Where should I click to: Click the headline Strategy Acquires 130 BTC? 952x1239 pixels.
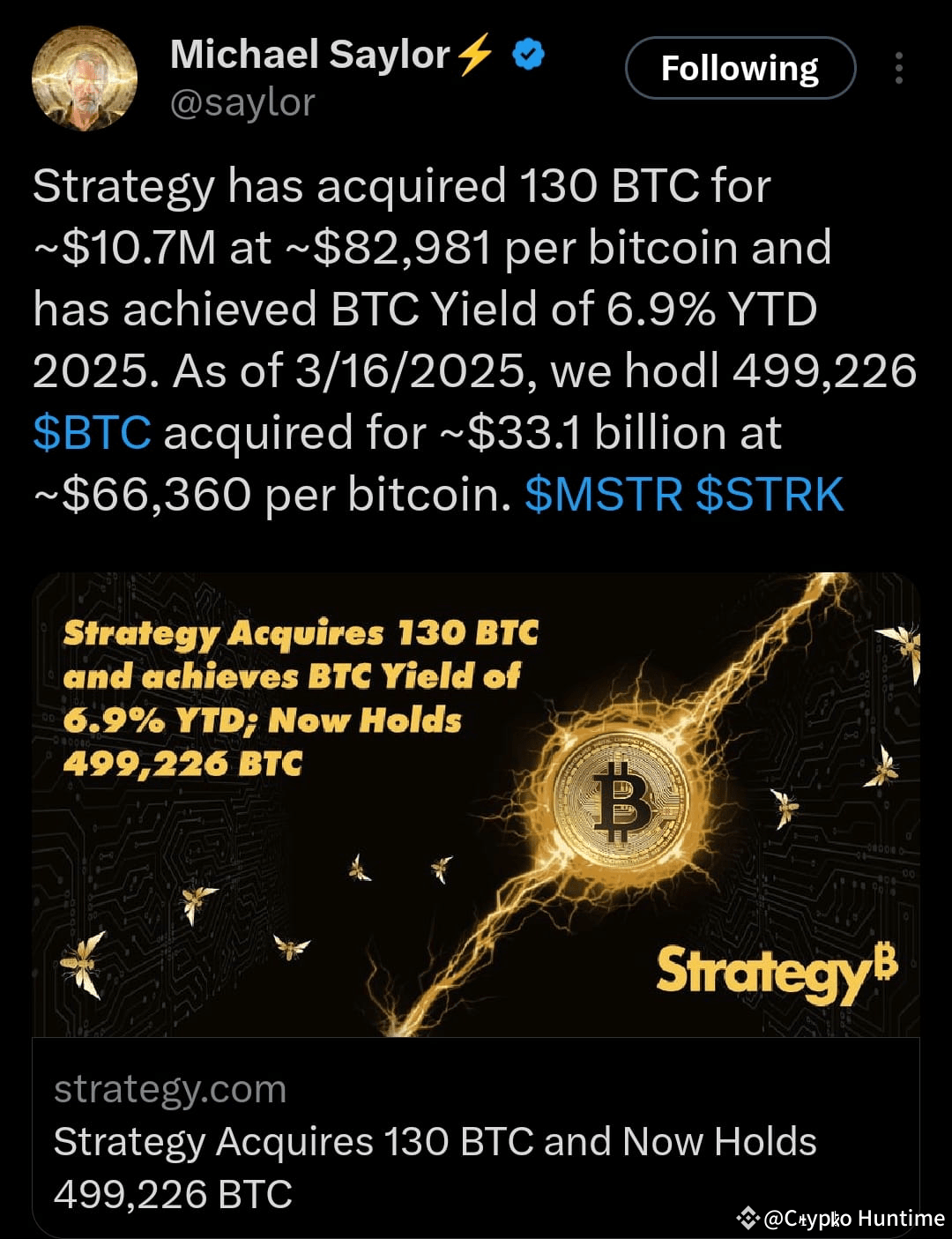(x=435, y=1142)
